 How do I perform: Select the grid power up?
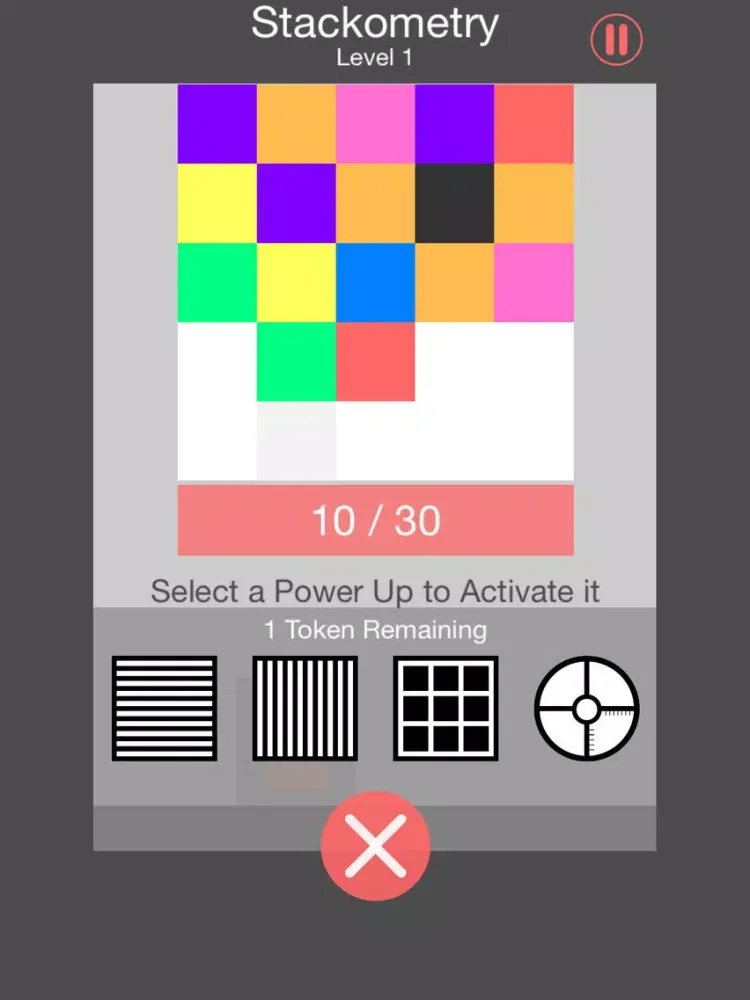click(x=446, y=708)
